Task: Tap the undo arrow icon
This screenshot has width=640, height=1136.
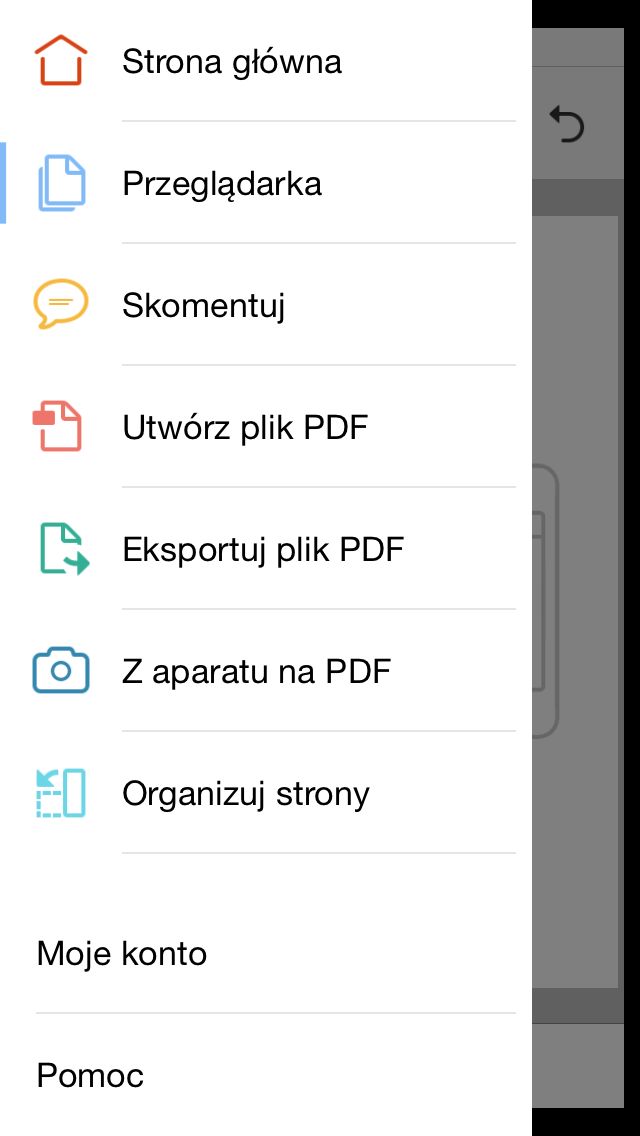Action: (x=566, y=124)
